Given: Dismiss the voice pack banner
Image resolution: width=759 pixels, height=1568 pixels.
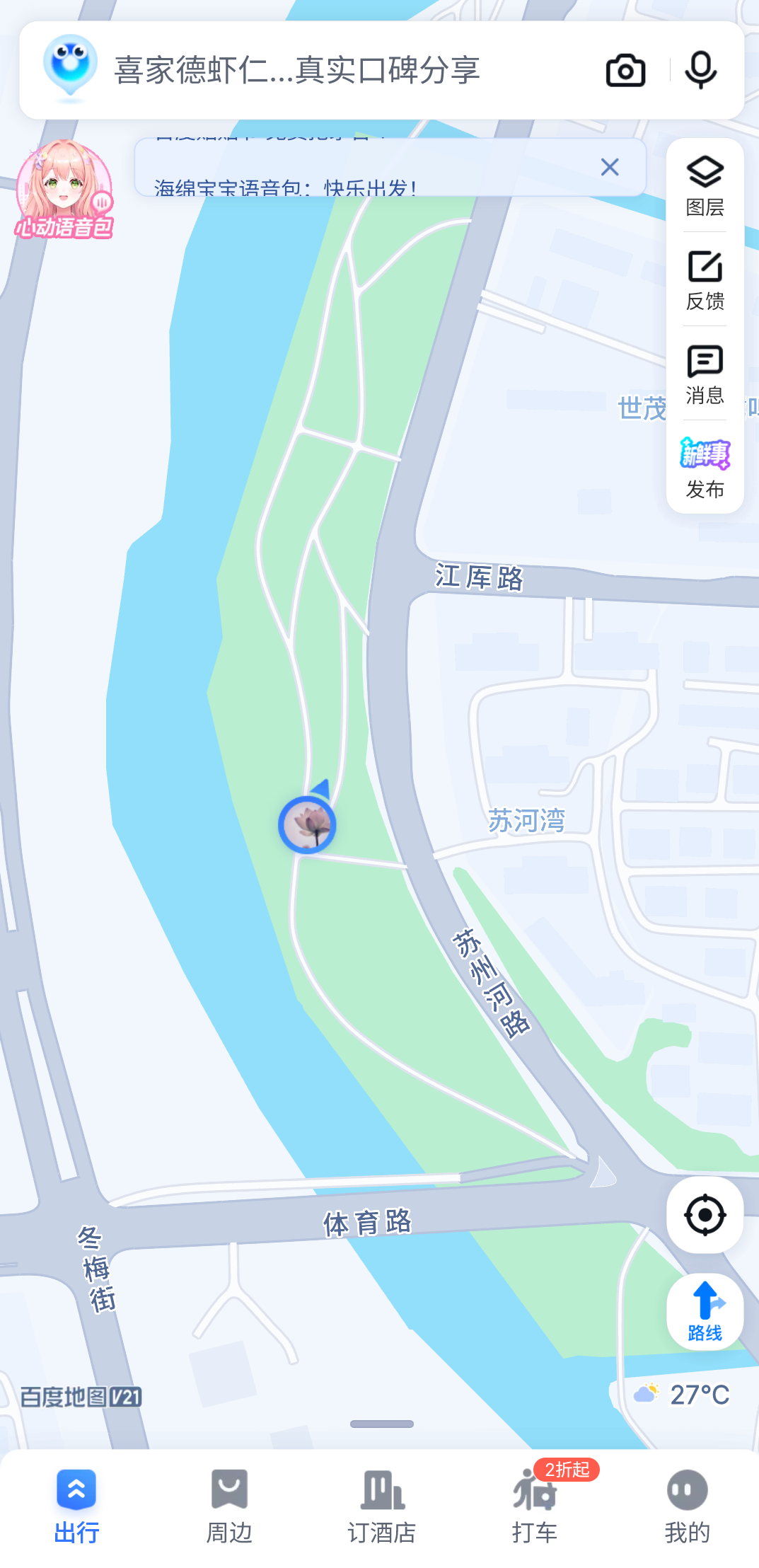Looking at the screenshot, I should (609, 168).
